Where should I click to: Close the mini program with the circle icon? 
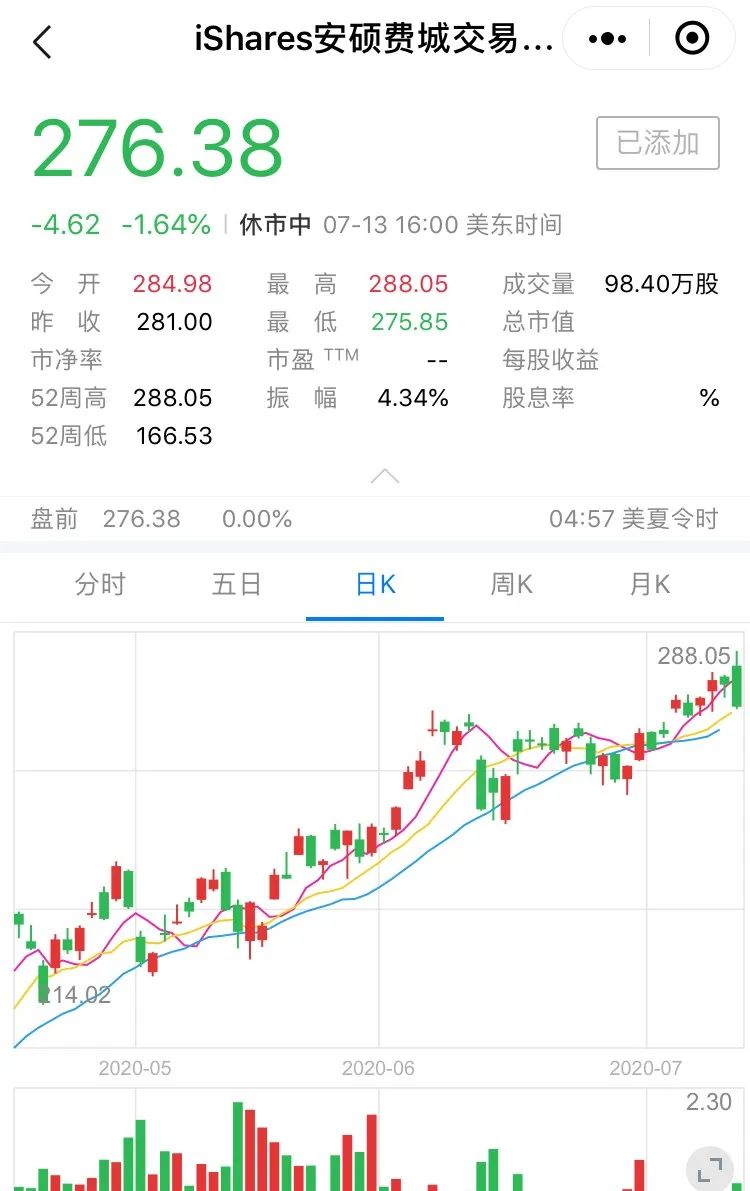click(691, 39)
